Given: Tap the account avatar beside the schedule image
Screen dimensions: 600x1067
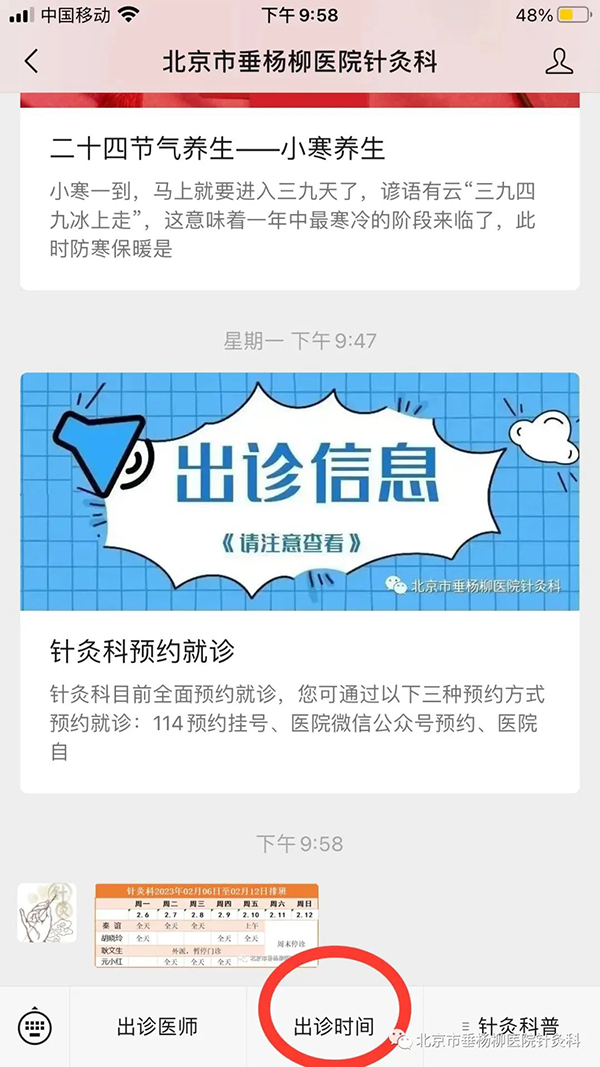Looking at the screenshot, I should (47, 913).
